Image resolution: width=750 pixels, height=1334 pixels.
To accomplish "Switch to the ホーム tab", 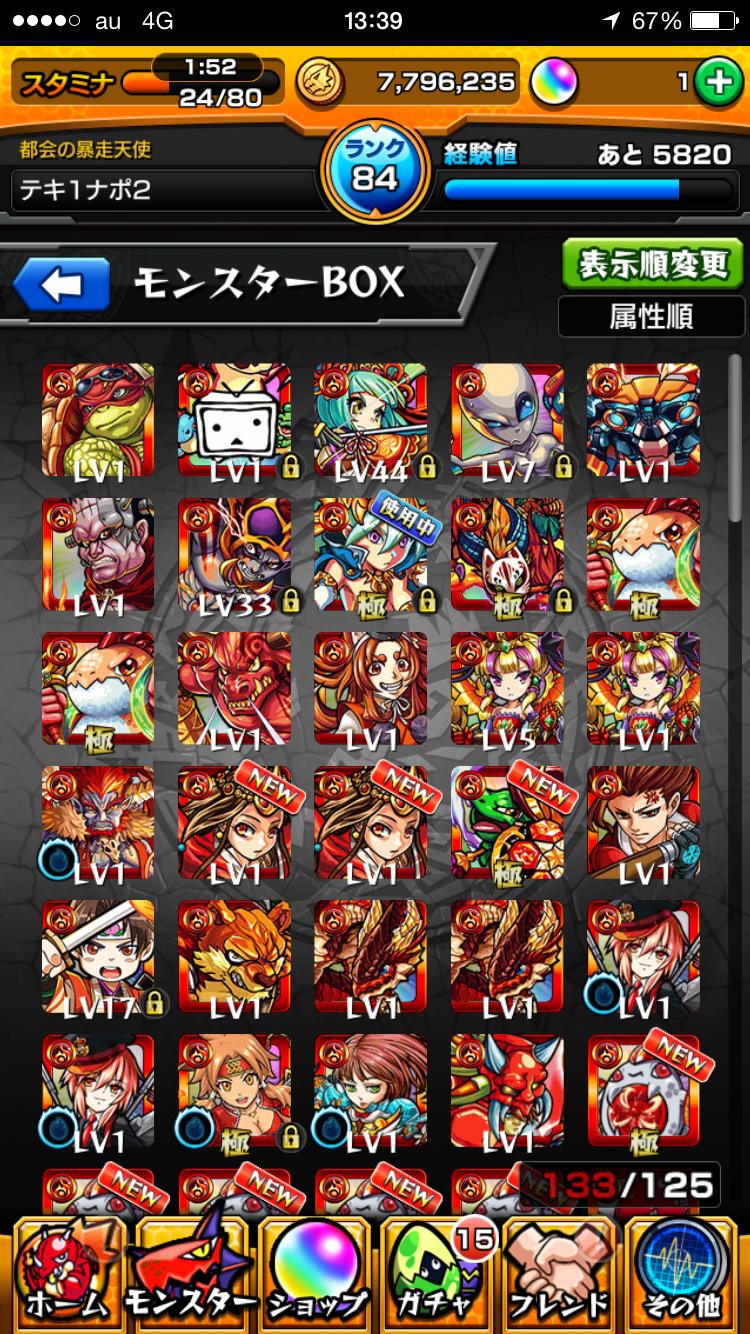I will (64, 1272).
